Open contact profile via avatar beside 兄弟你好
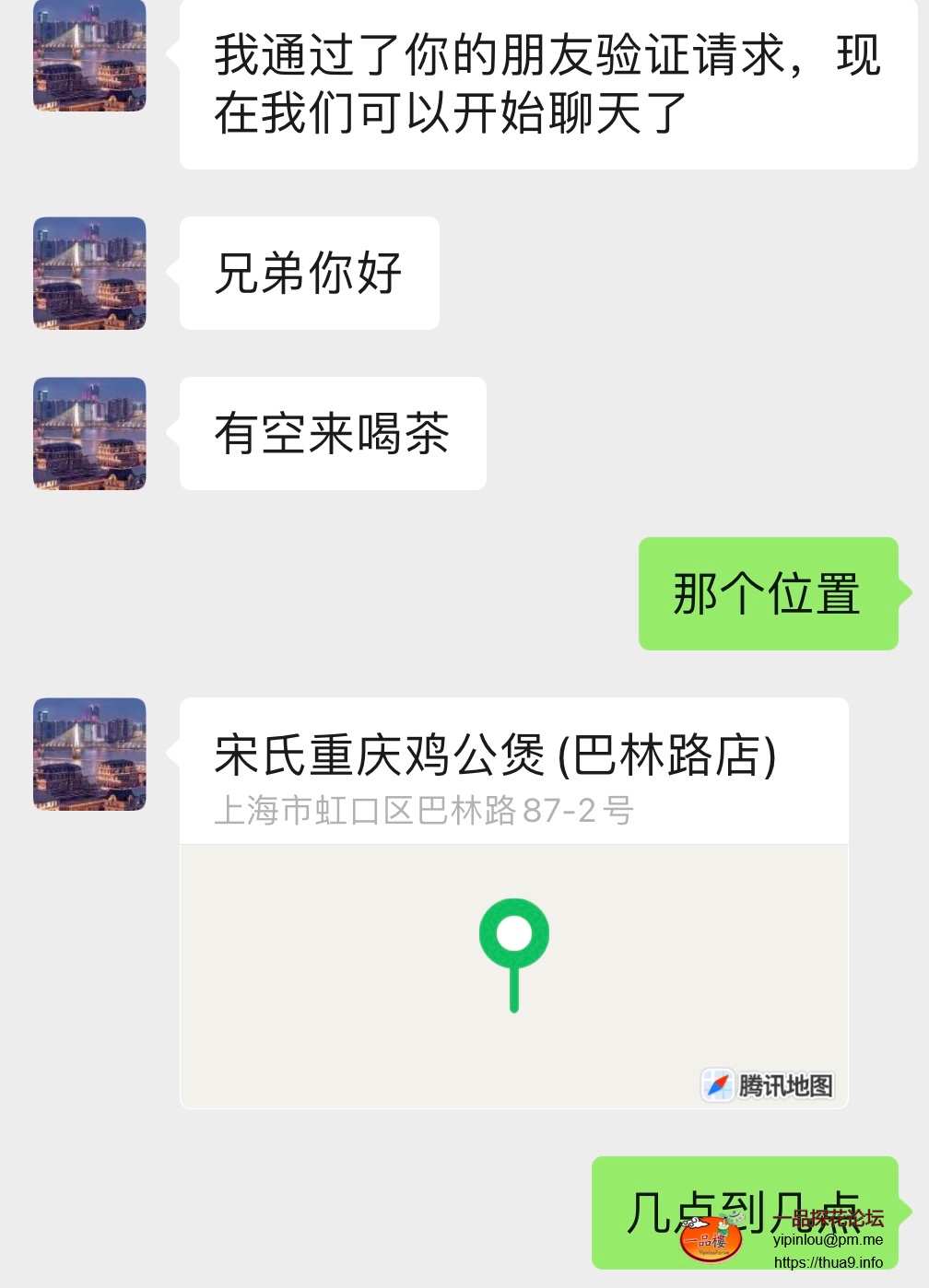Image resolution: width=929 pixels, height=1288 pixels. [89, 274]
